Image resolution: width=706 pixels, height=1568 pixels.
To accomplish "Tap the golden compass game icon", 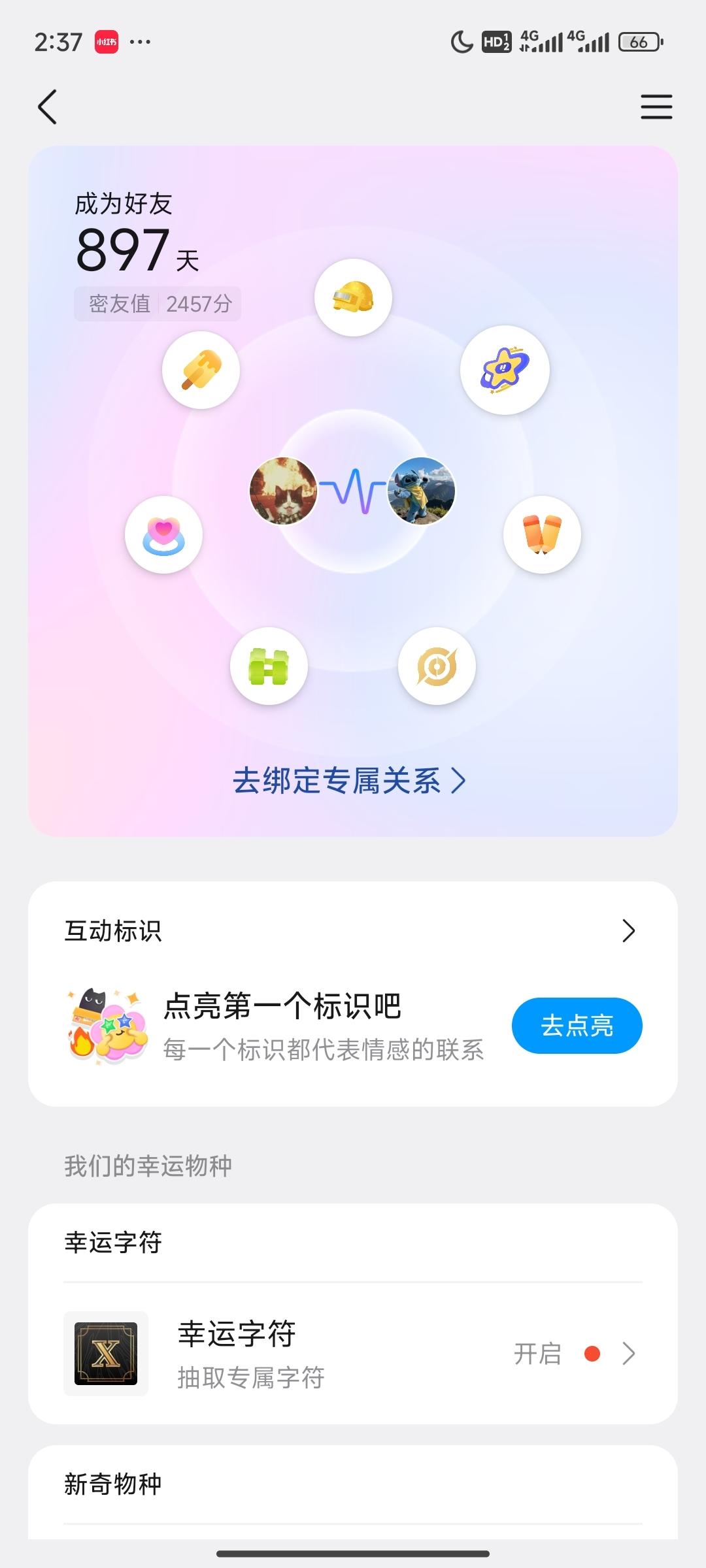I will [x=437, y=665].
